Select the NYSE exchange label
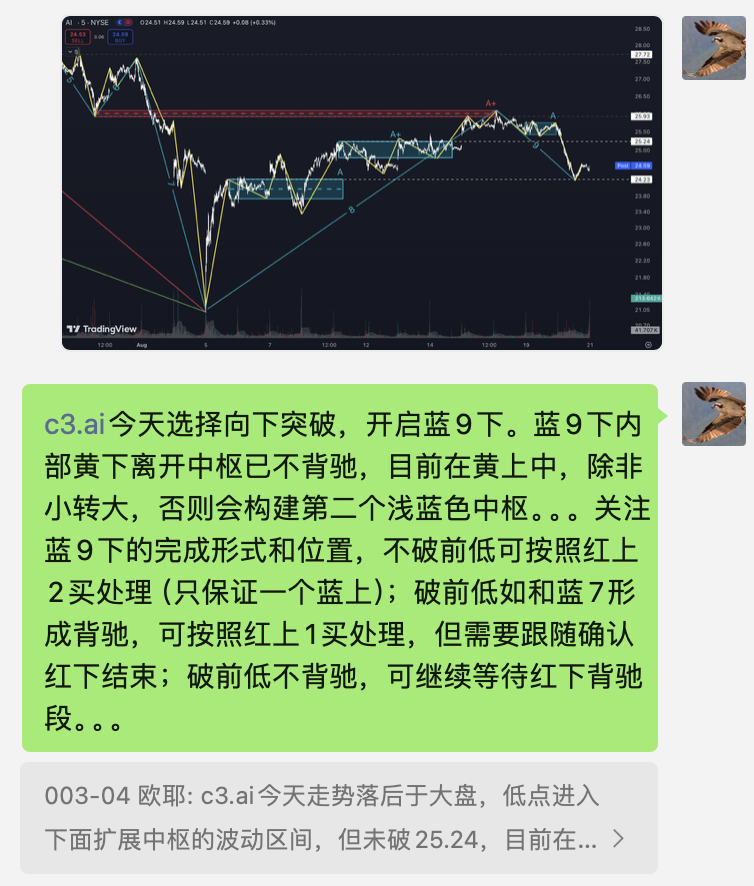 [99, 23]
